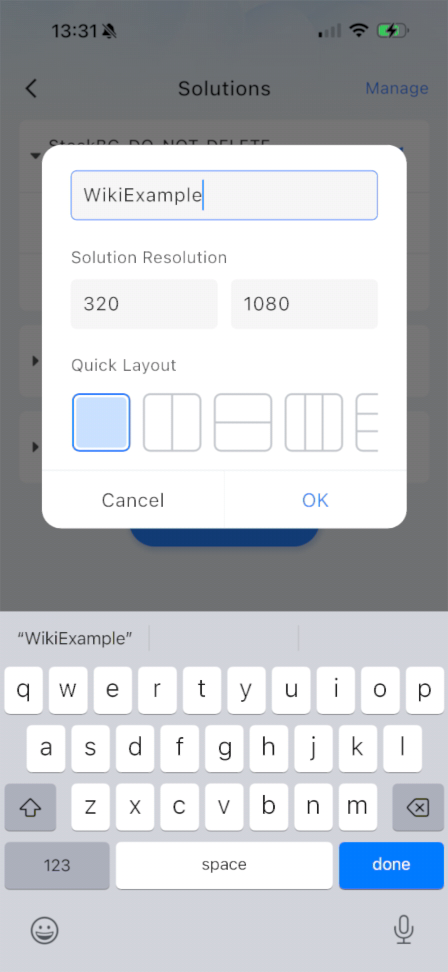
Task: Choose the two-row quick layout
Action: pos(243,422)
